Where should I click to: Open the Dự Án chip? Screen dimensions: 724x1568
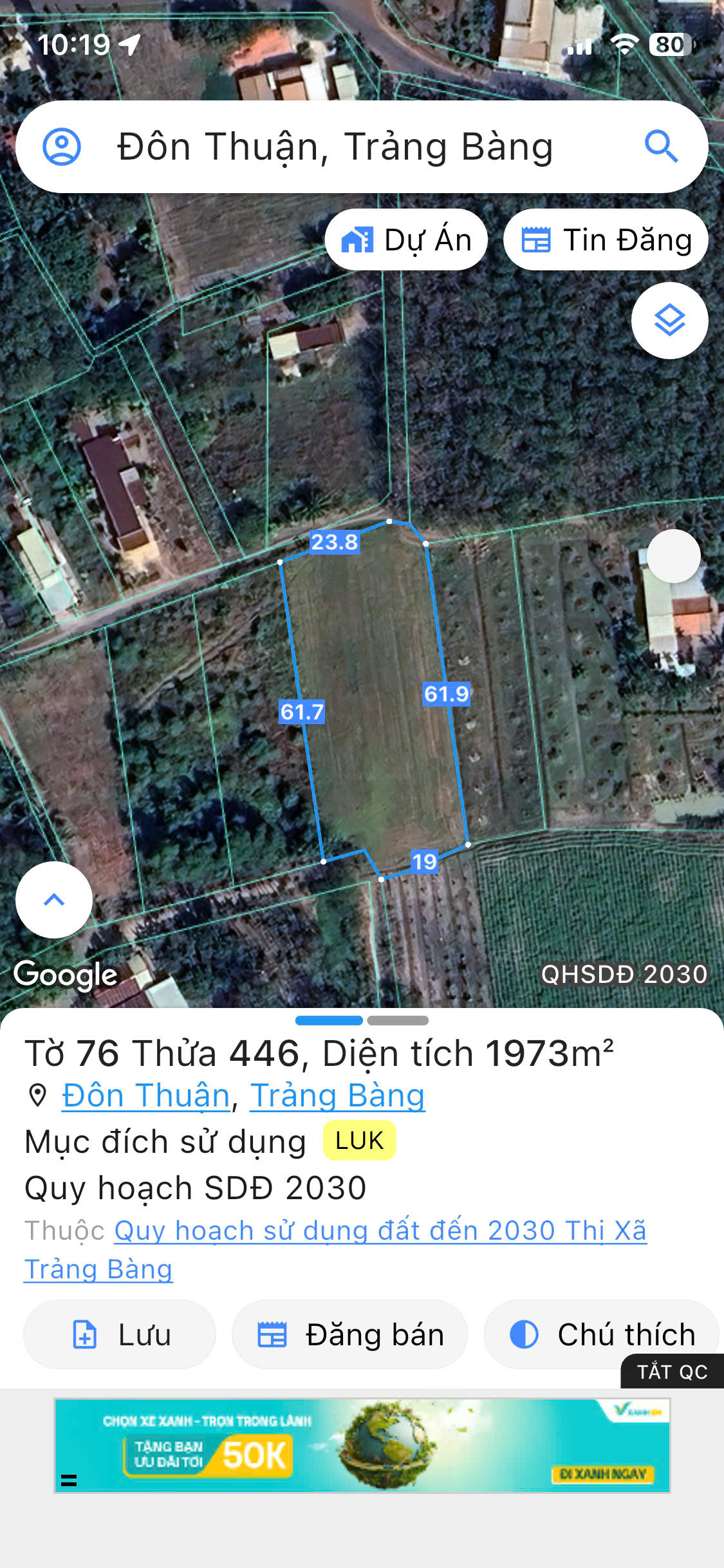point(406,240)
